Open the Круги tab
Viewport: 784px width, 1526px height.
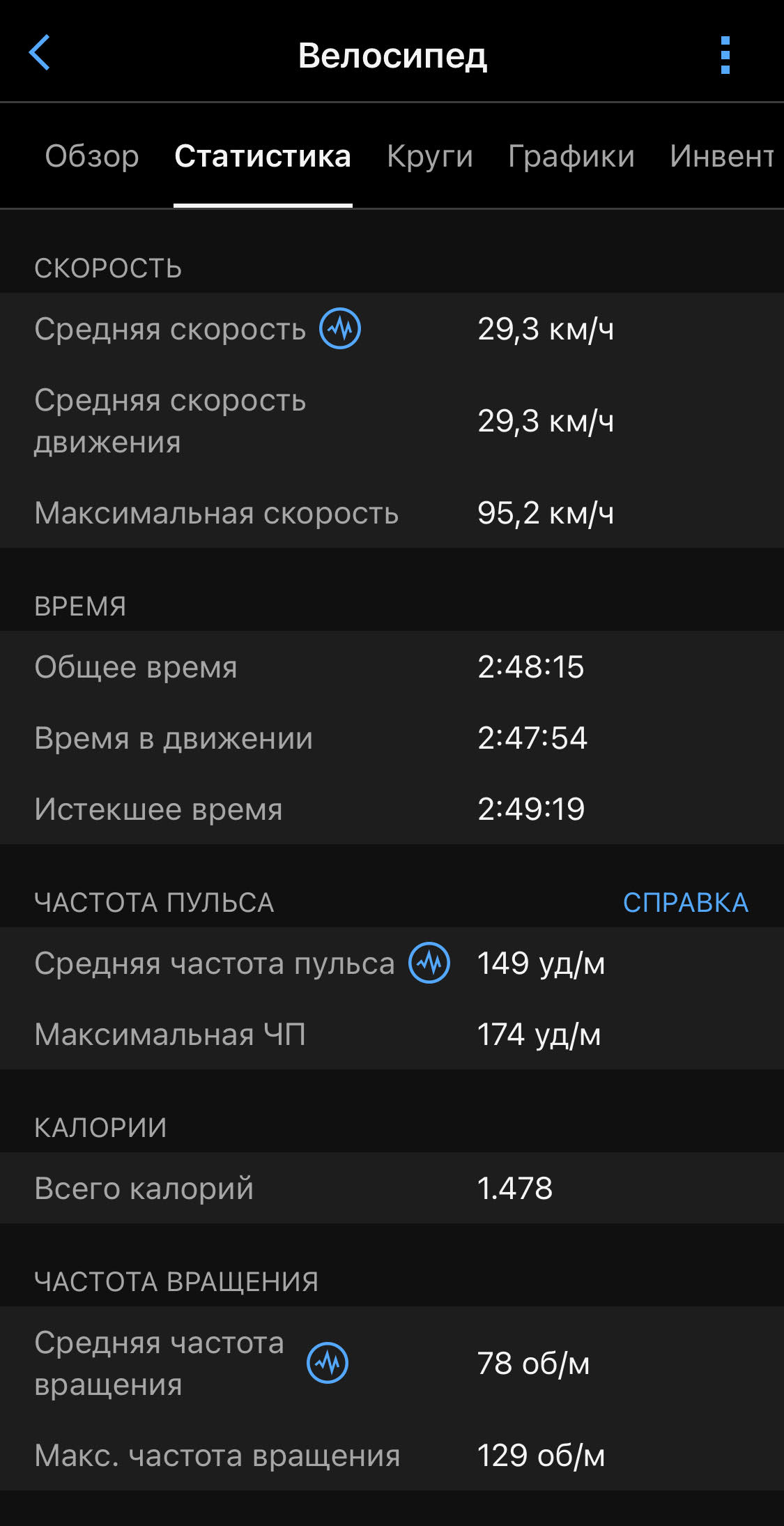pos(429,156)
